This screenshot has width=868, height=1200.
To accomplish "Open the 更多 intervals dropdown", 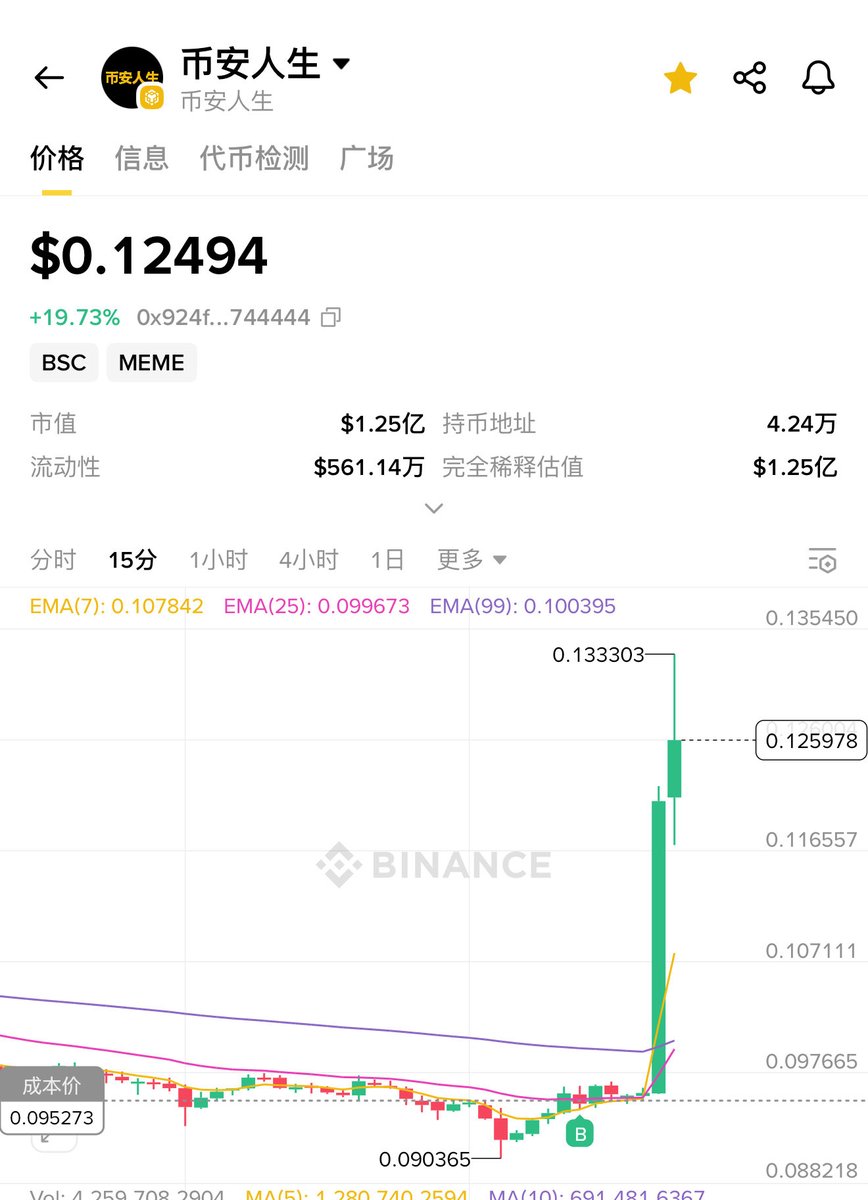I will coord(472,560).
